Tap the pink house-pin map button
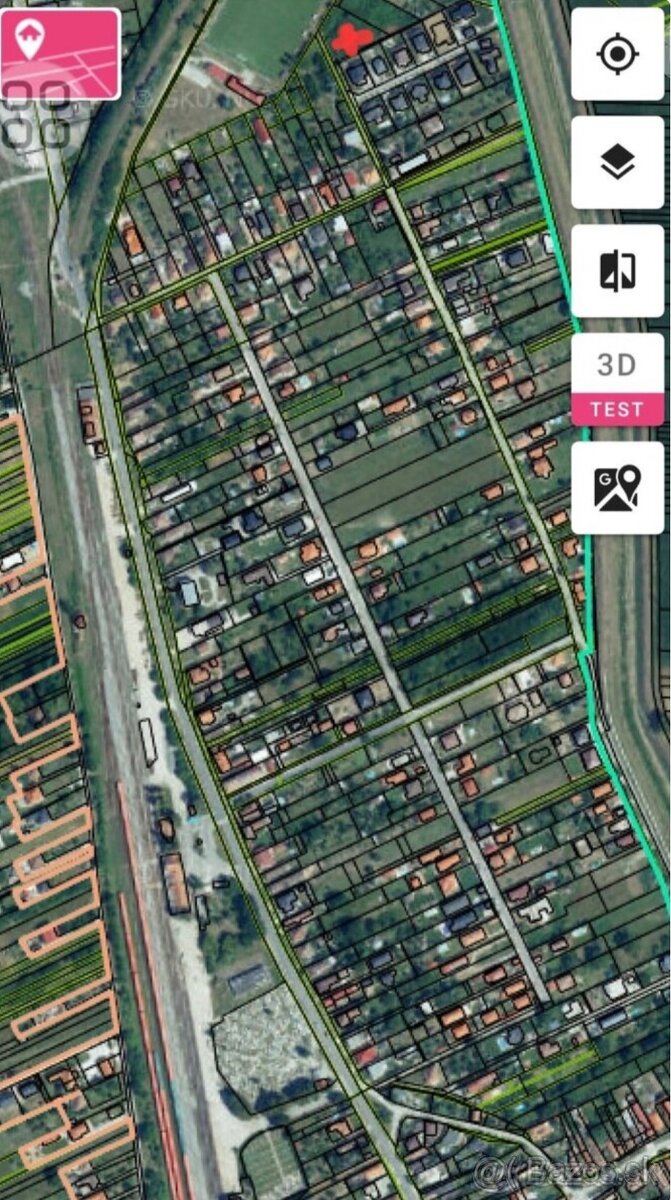This screenshot has width=671, height=1200. (x=61, y=53)
